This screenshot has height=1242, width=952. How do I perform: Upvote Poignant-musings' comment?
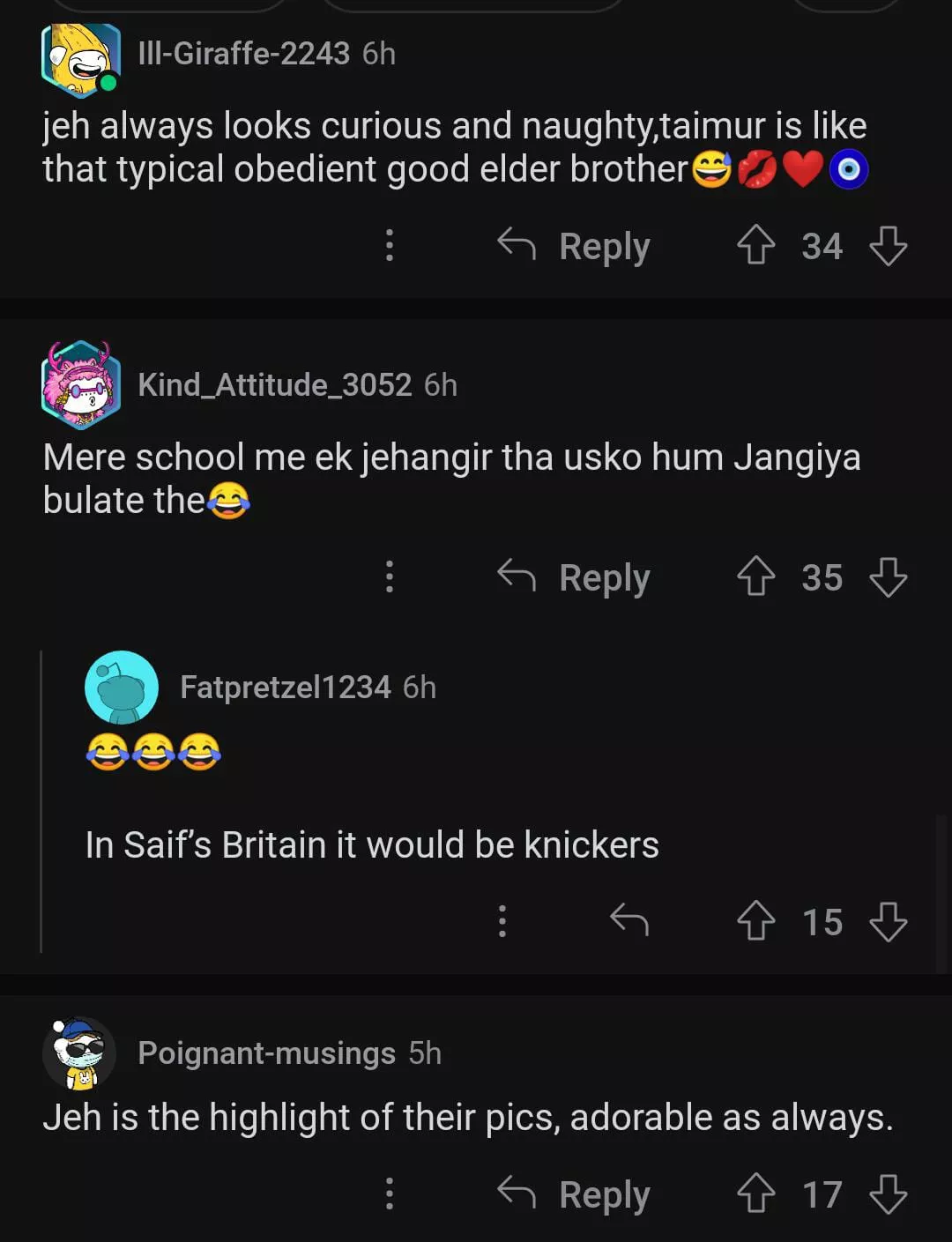click(755, 1194)
